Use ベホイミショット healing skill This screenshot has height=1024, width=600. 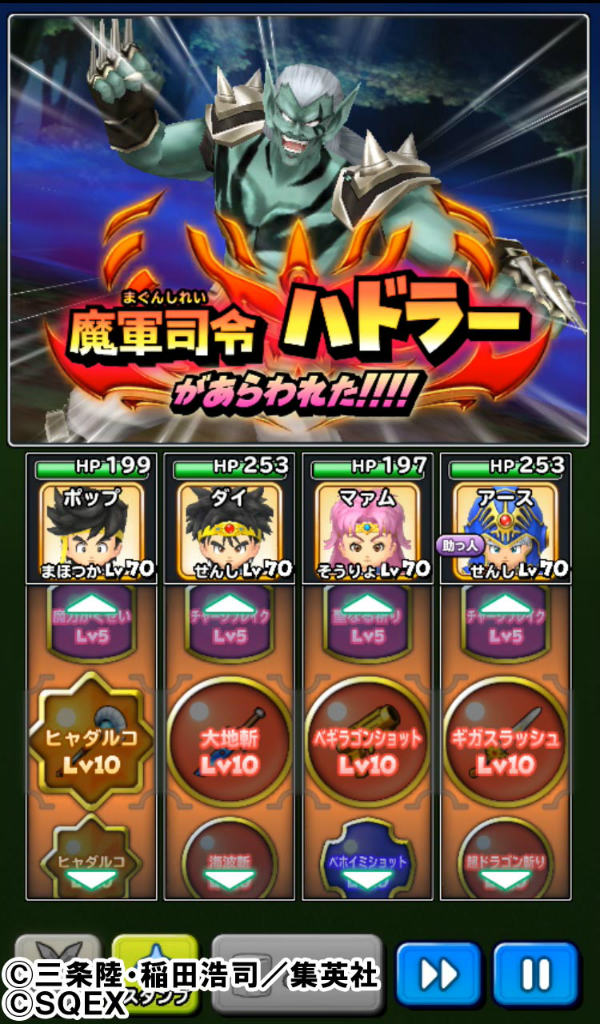pos(368,860)
